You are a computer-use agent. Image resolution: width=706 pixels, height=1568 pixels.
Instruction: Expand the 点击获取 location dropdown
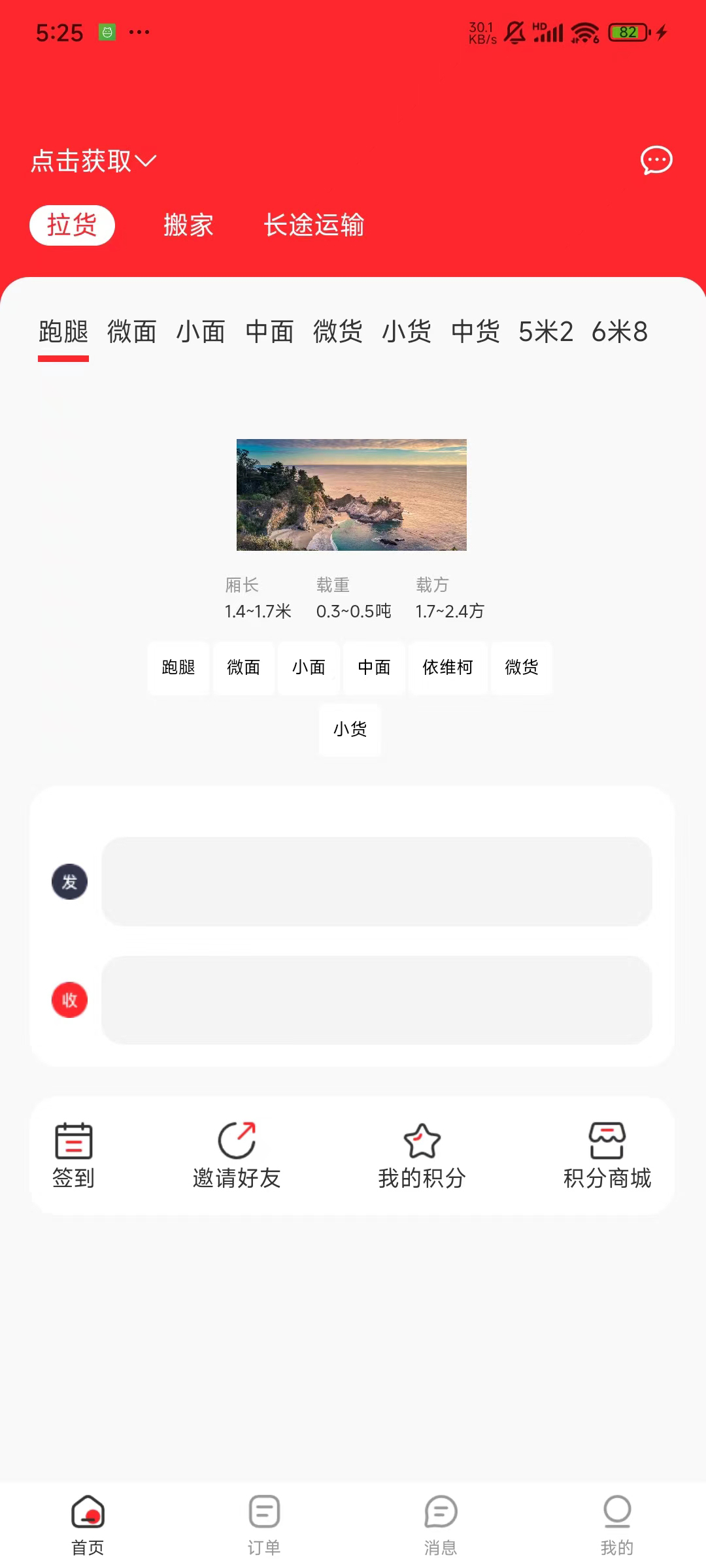(x=93, y=161)
